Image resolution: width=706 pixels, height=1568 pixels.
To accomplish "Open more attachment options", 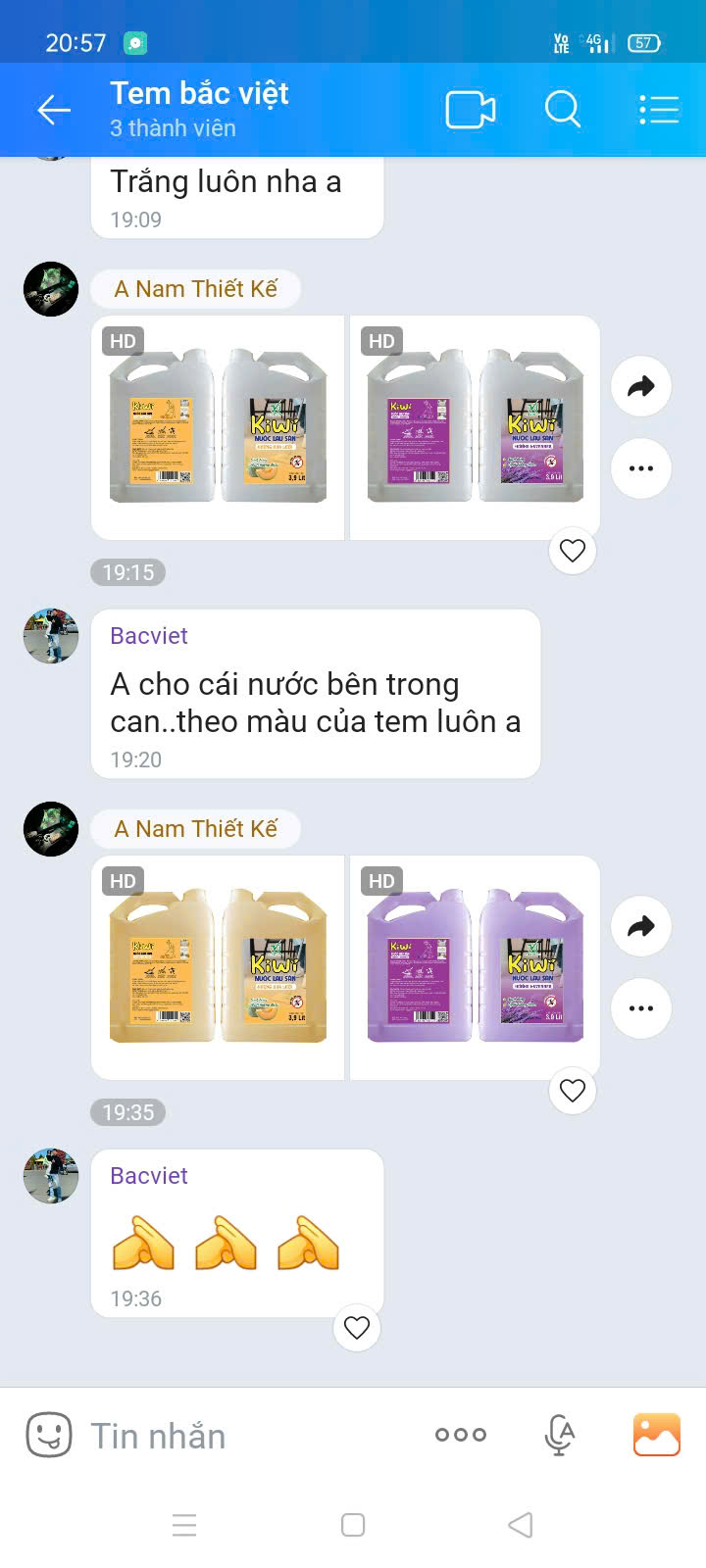I will click(x=461, y=1435).
